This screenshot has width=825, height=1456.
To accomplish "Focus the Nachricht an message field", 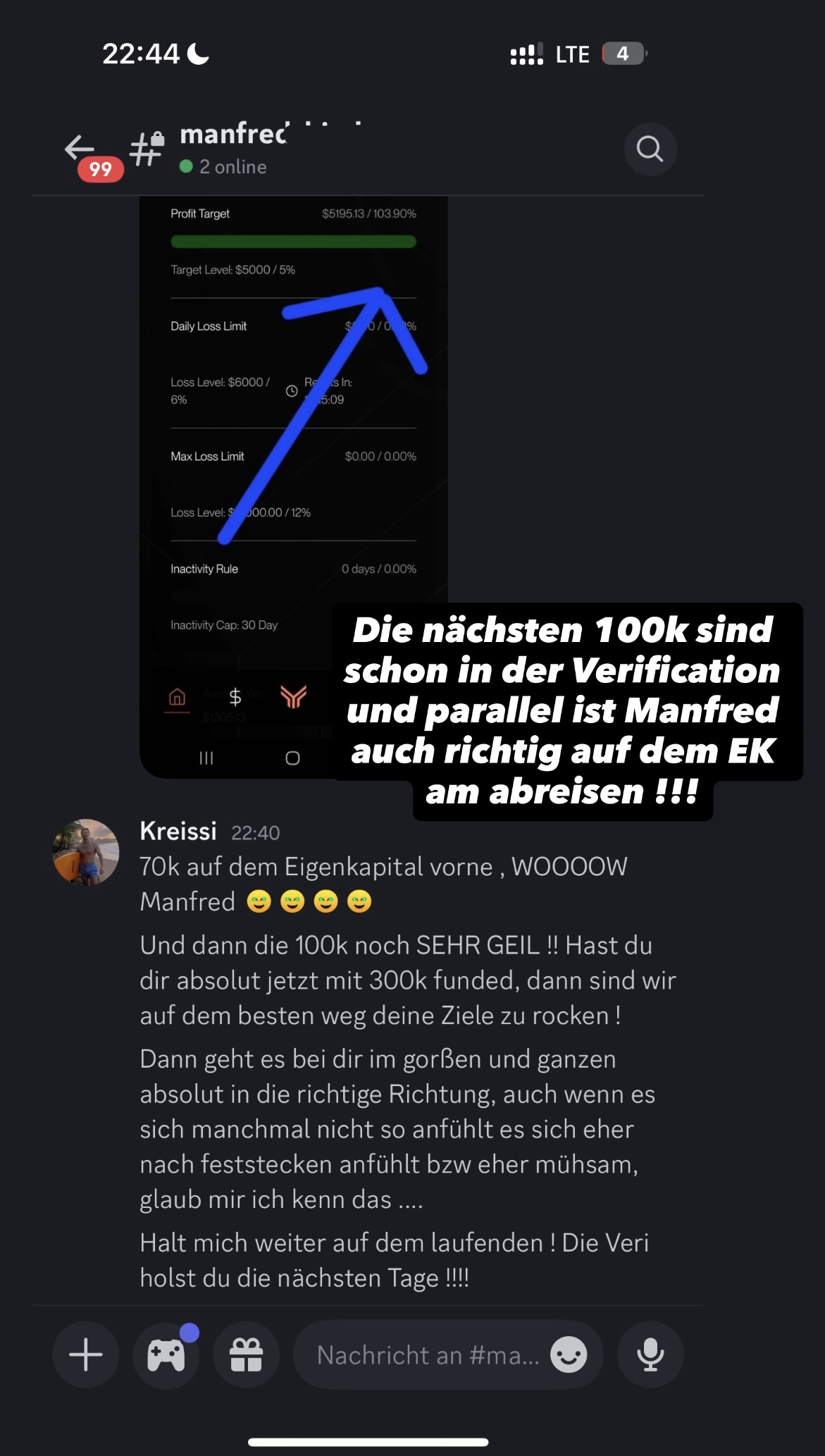I will 426,1355.
